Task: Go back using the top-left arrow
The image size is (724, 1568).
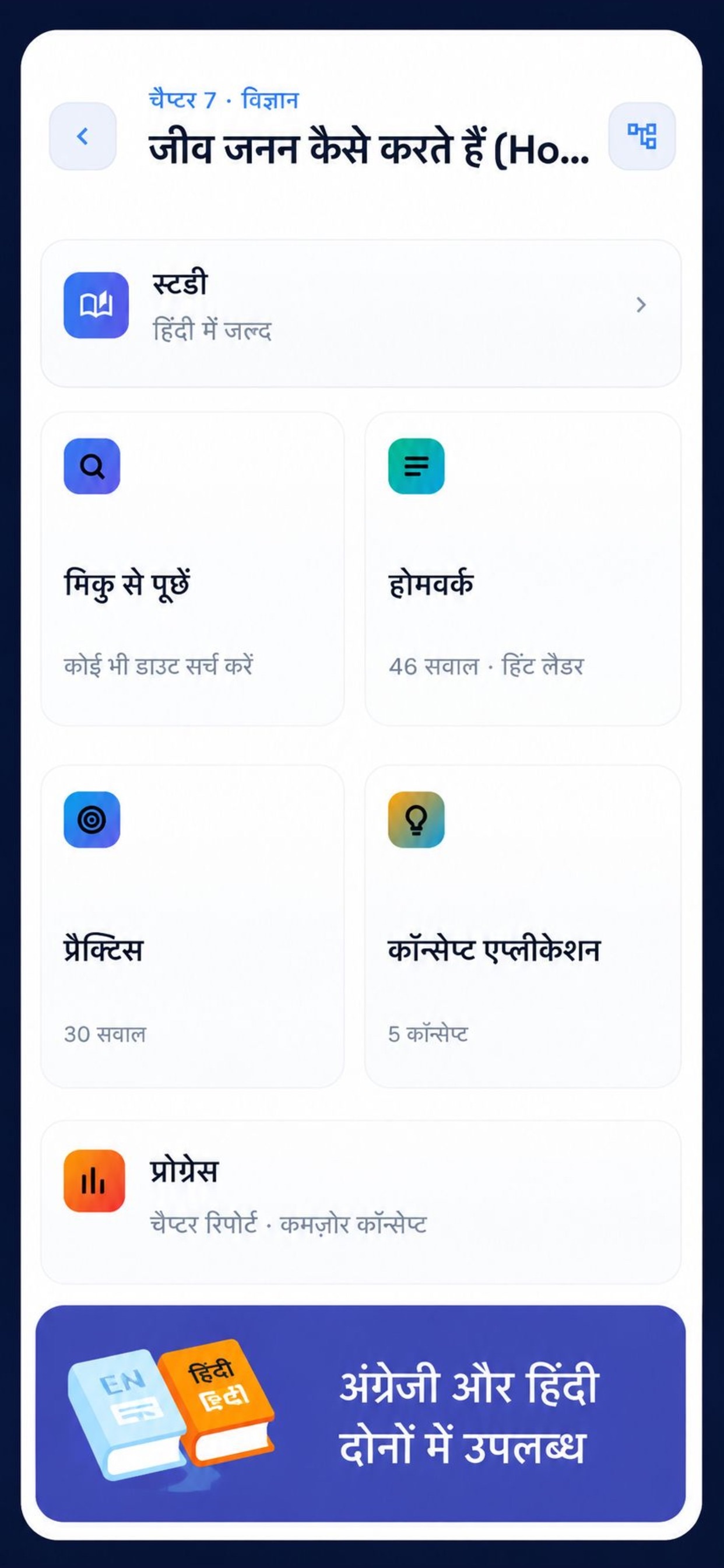Action: [83, 136]
